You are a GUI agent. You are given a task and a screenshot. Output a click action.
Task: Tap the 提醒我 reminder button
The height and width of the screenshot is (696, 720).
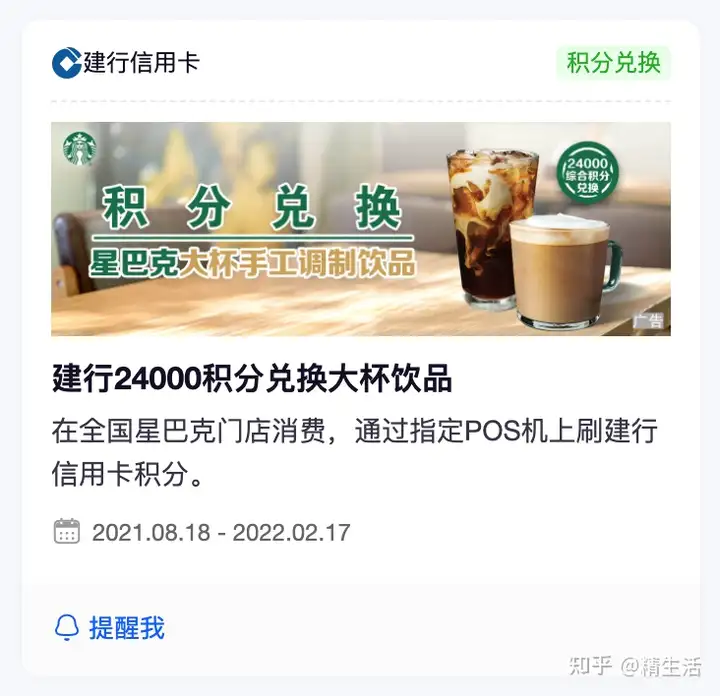click(x=109, y=628)
